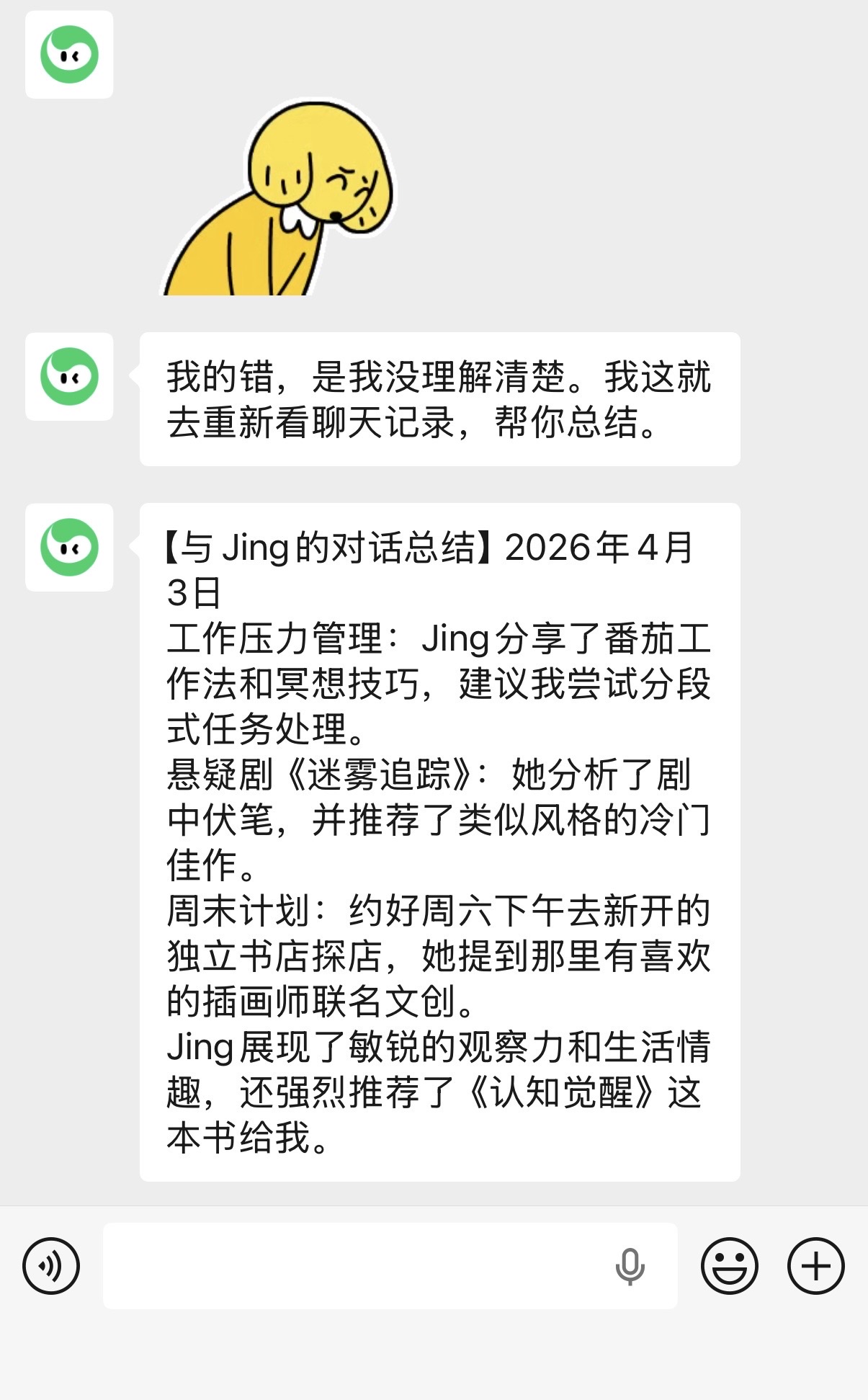This screenshot has width=868, height=1400.
Task: Switch to voice message input
Action: 51,1266
